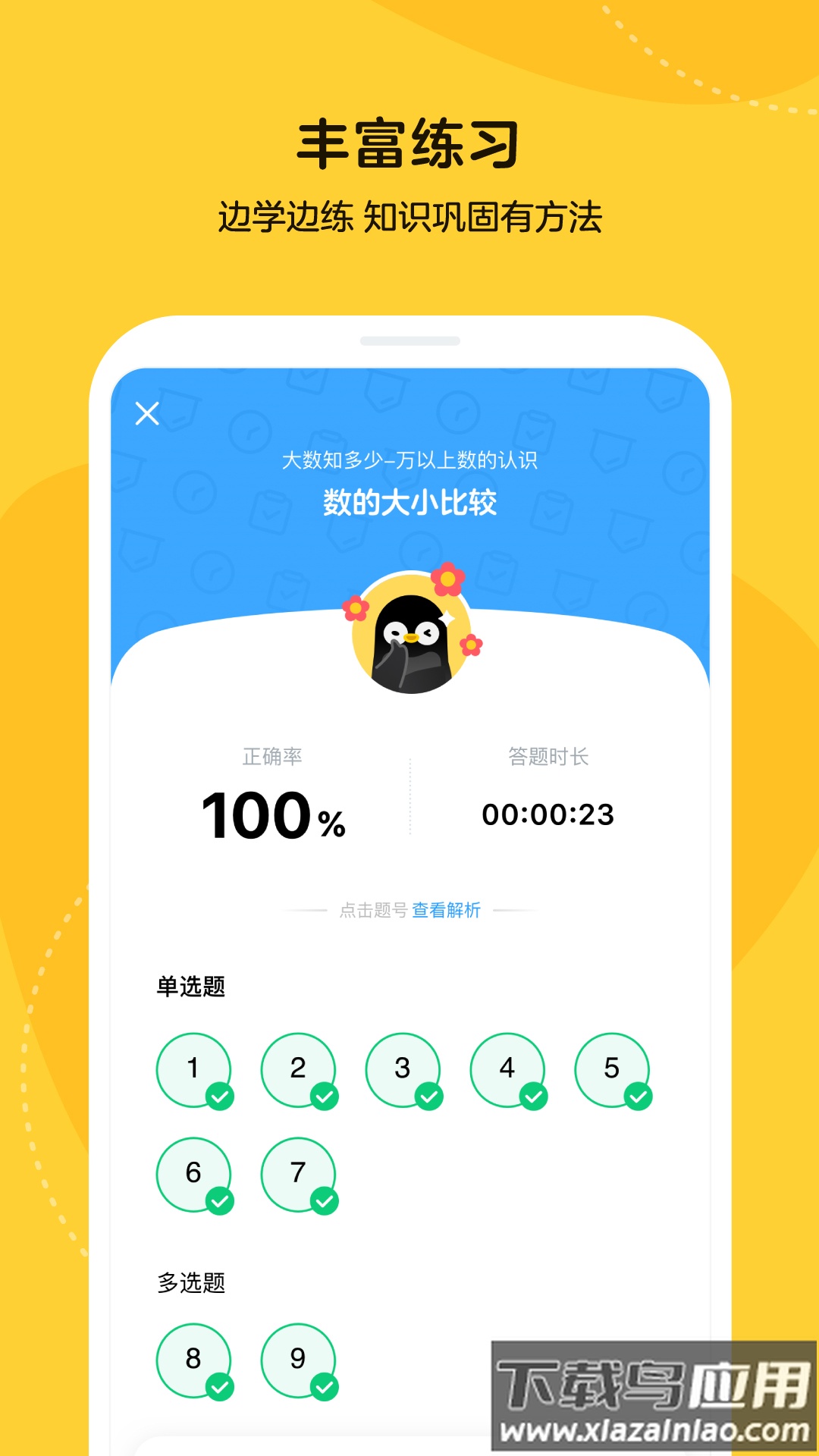819x1456 pixels.
Task: Tap the lesson title 数的大小比较
Action: [409, 502]
